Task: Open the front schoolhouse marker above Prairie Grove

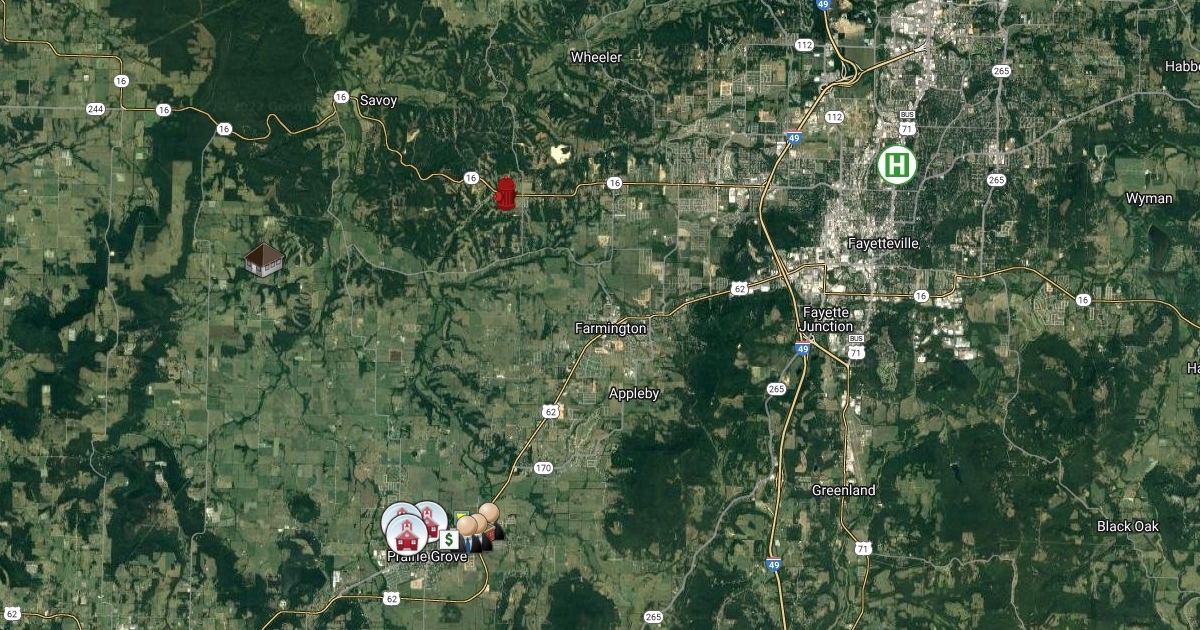Action: tap(407, 534)
